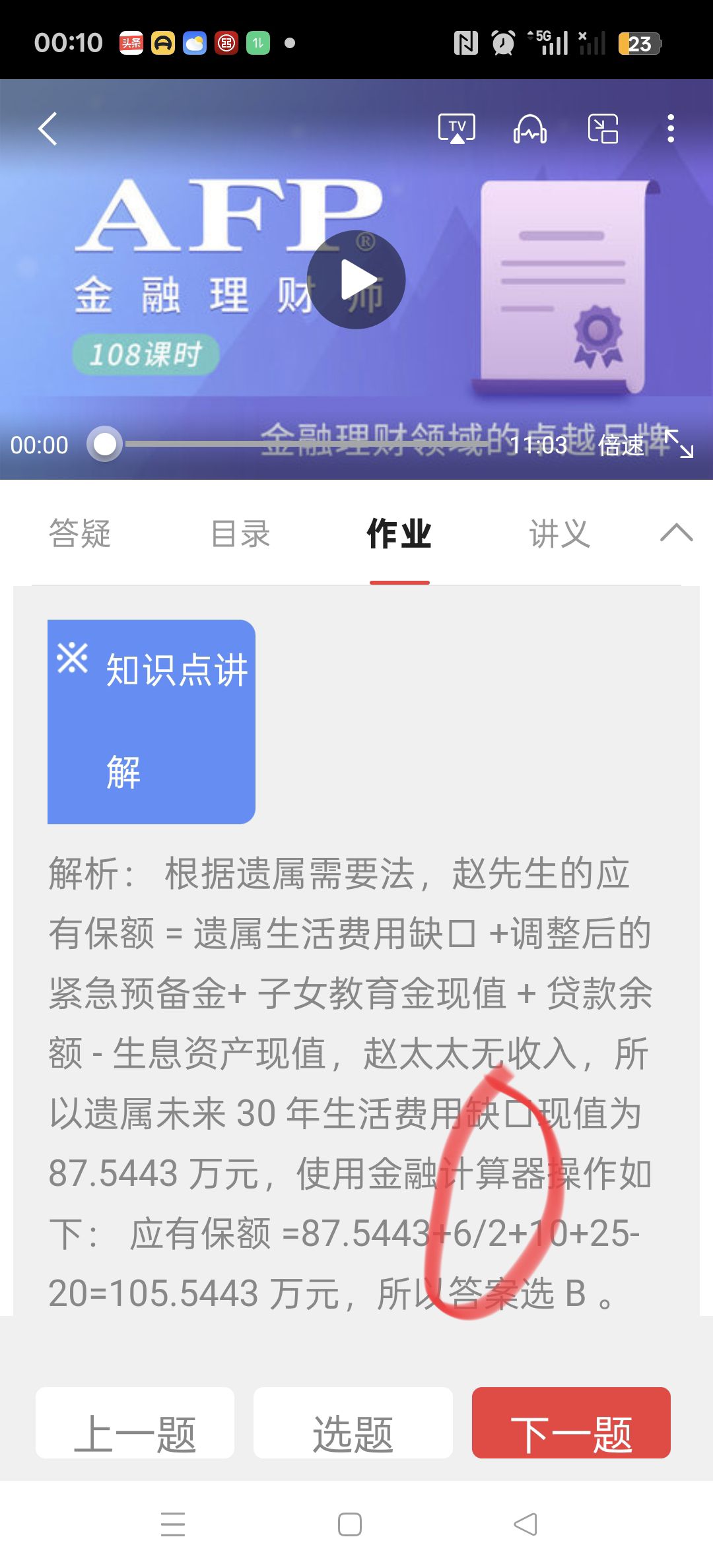The image size is (713, 1568).
Task: Switch to the 答疑 tab
Action: [x=80, y=533]
